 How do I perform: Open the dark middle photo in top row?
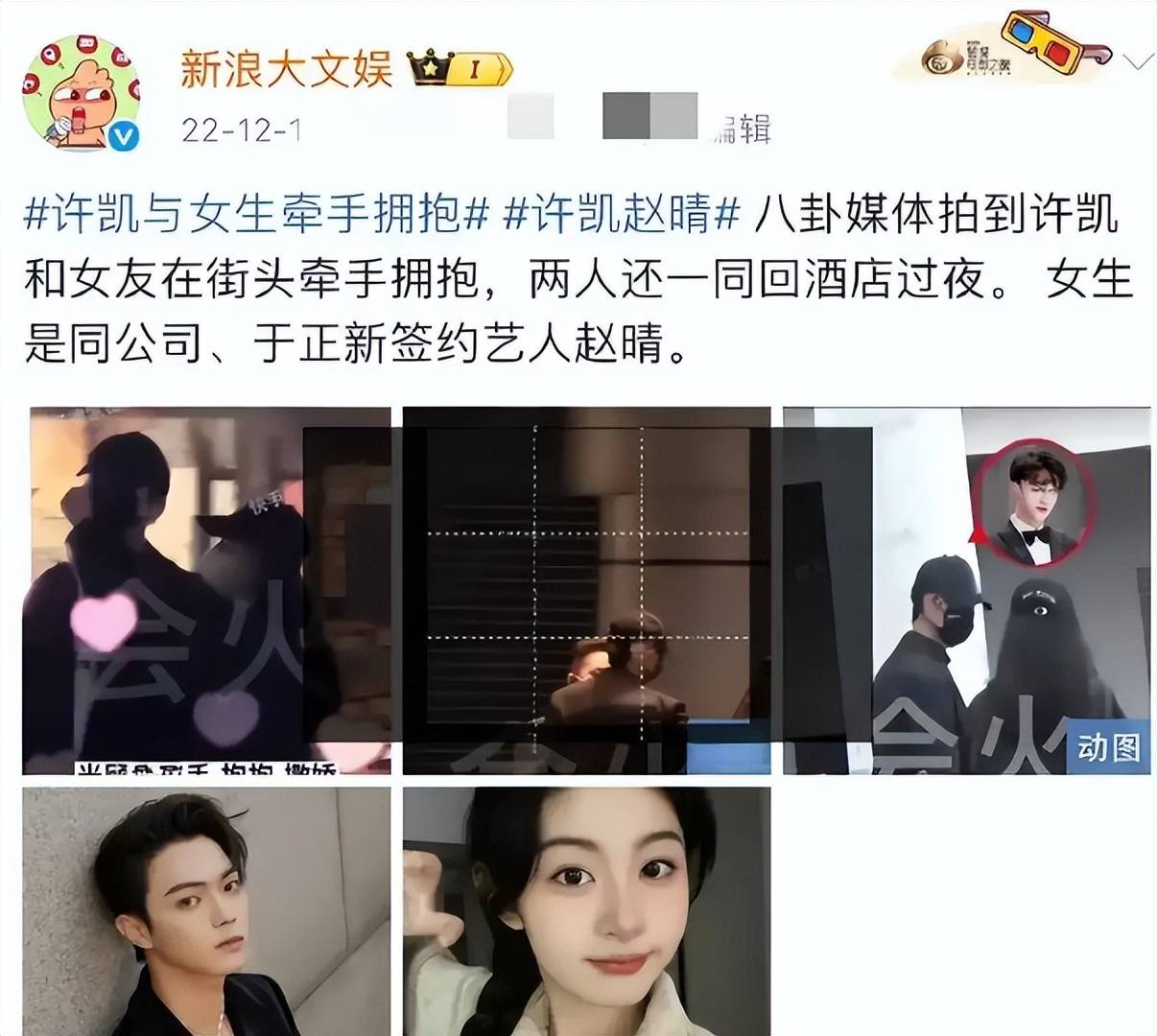pos(586,590)
